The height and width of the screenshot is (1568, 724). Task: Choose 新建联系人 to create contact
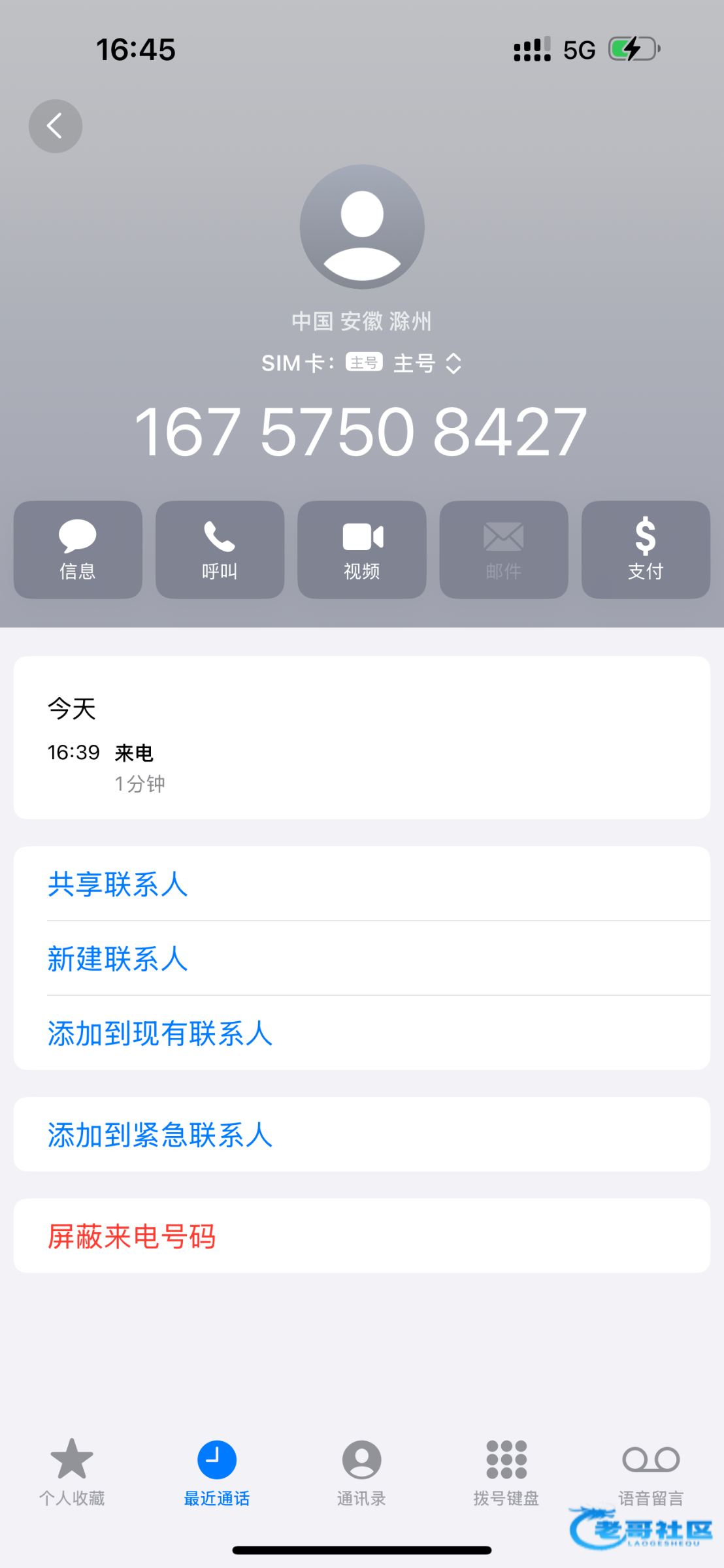pos(362,958)
